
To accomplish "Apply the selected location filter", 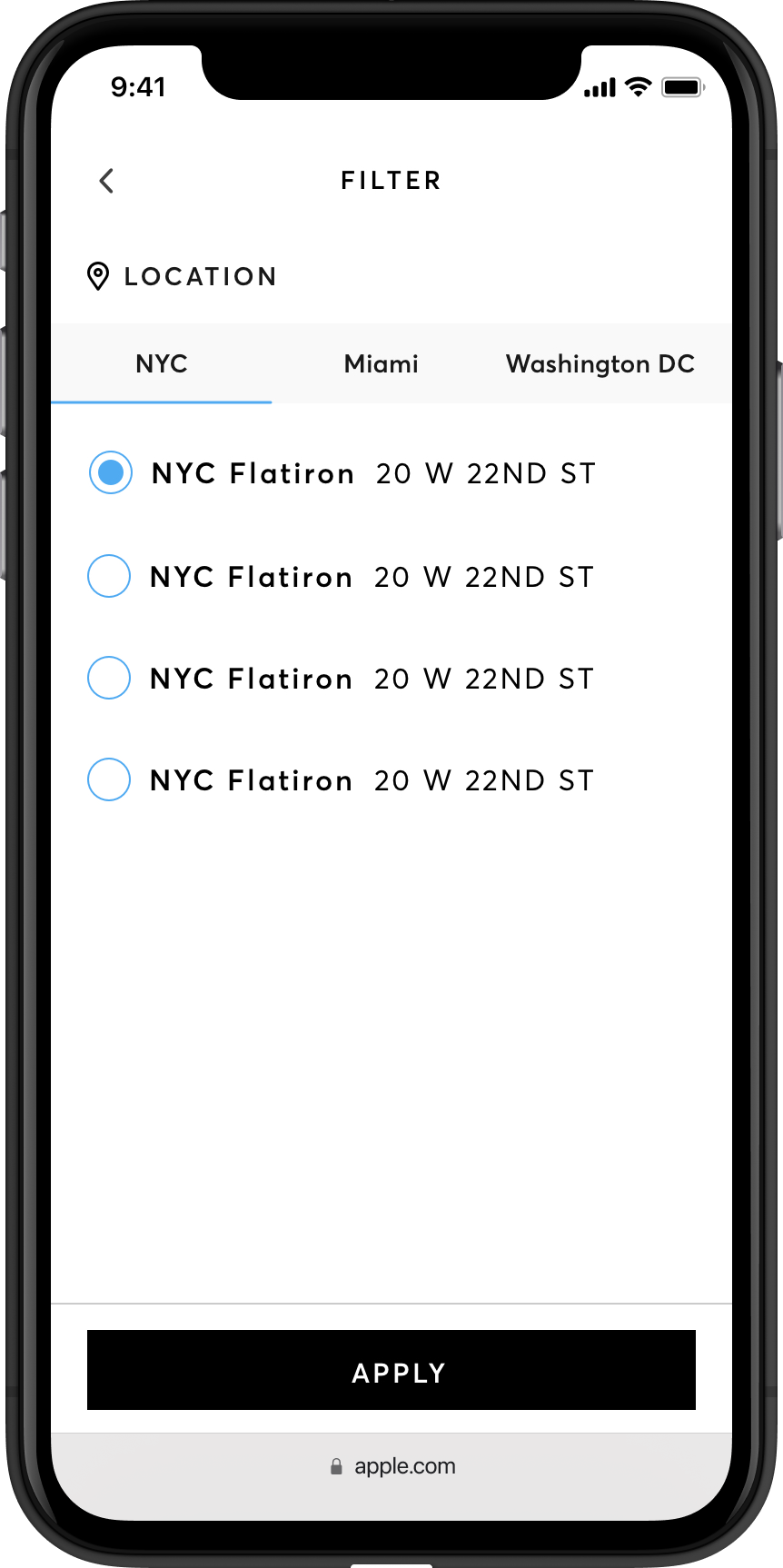I will (391, 1370).
